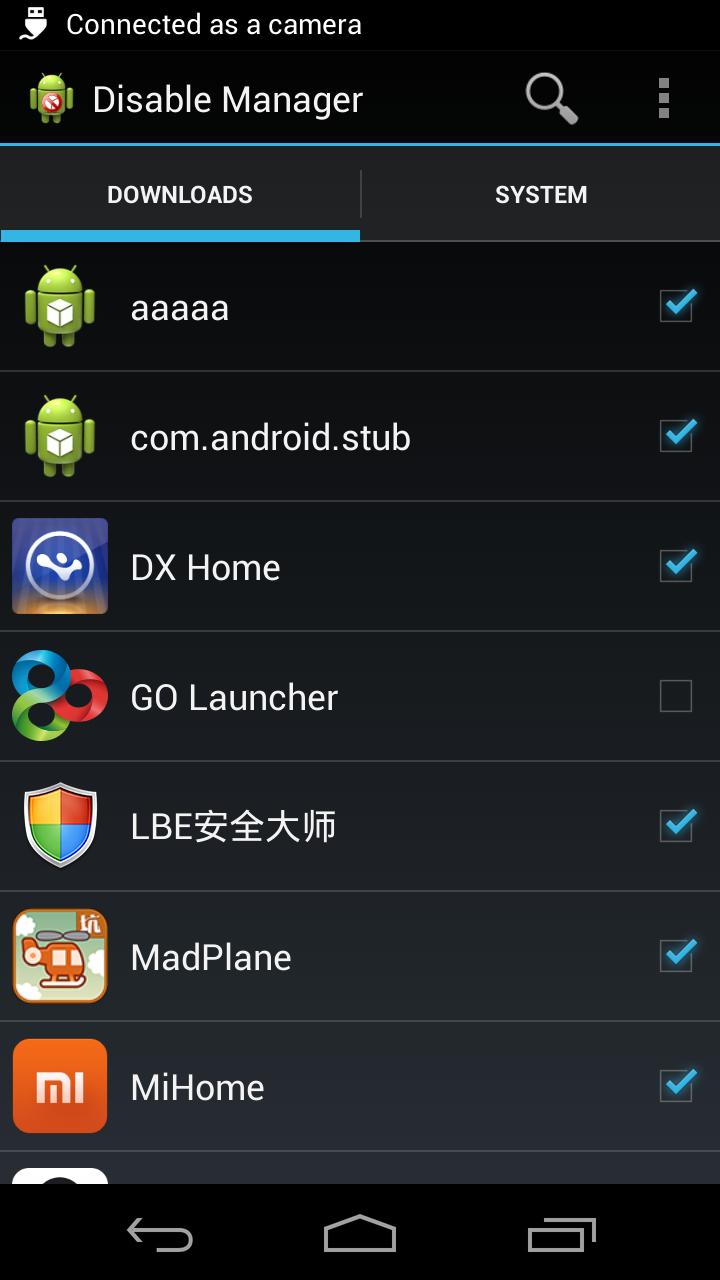Image resolution: width=720 pixels, height=1280 pixels.
Task: Uncheck the aaaaa app checkbox
Action: pos(675,307)
